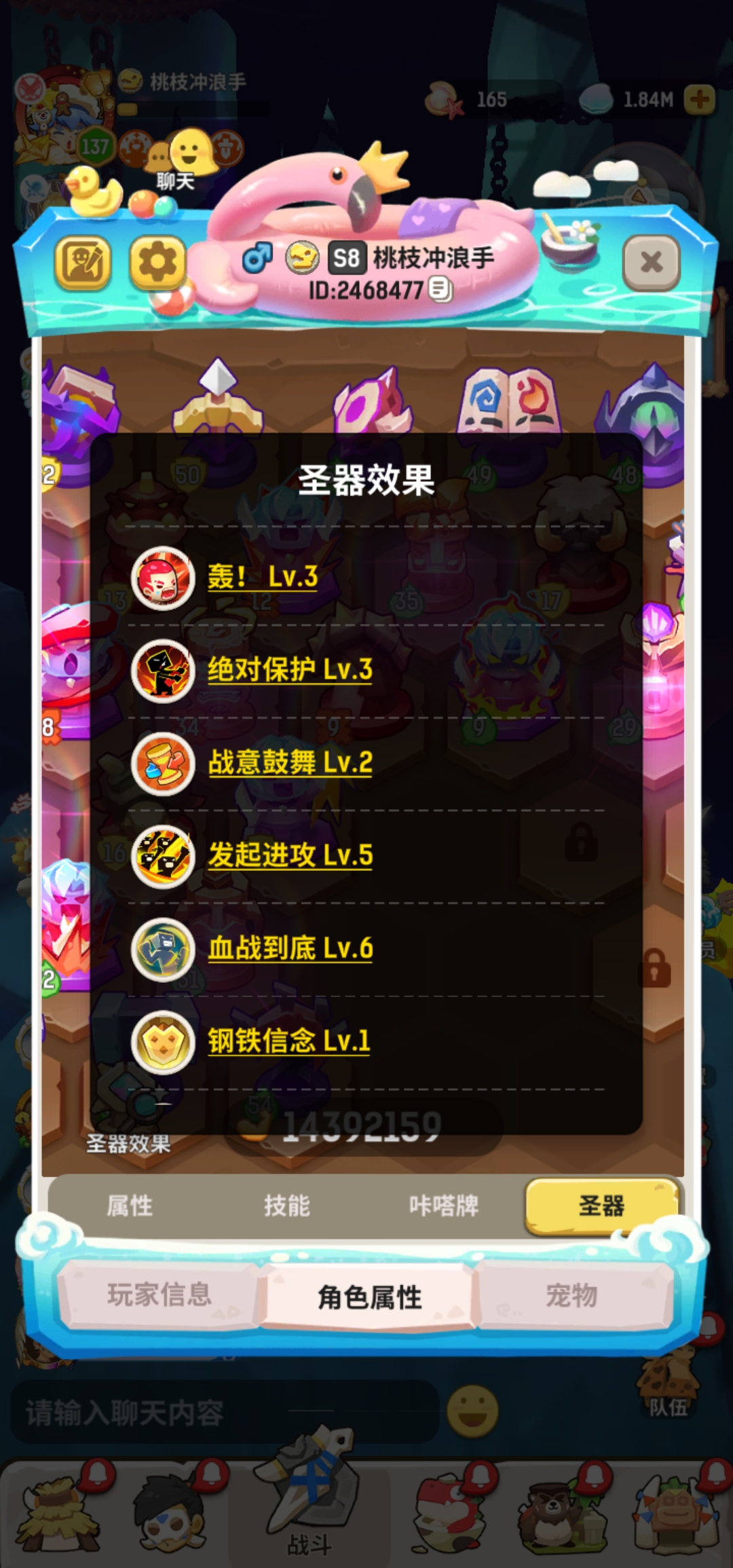733x1568 pixels.
Task: Switch to the 咔嗒牌 tab
Action: point(444,1206)
